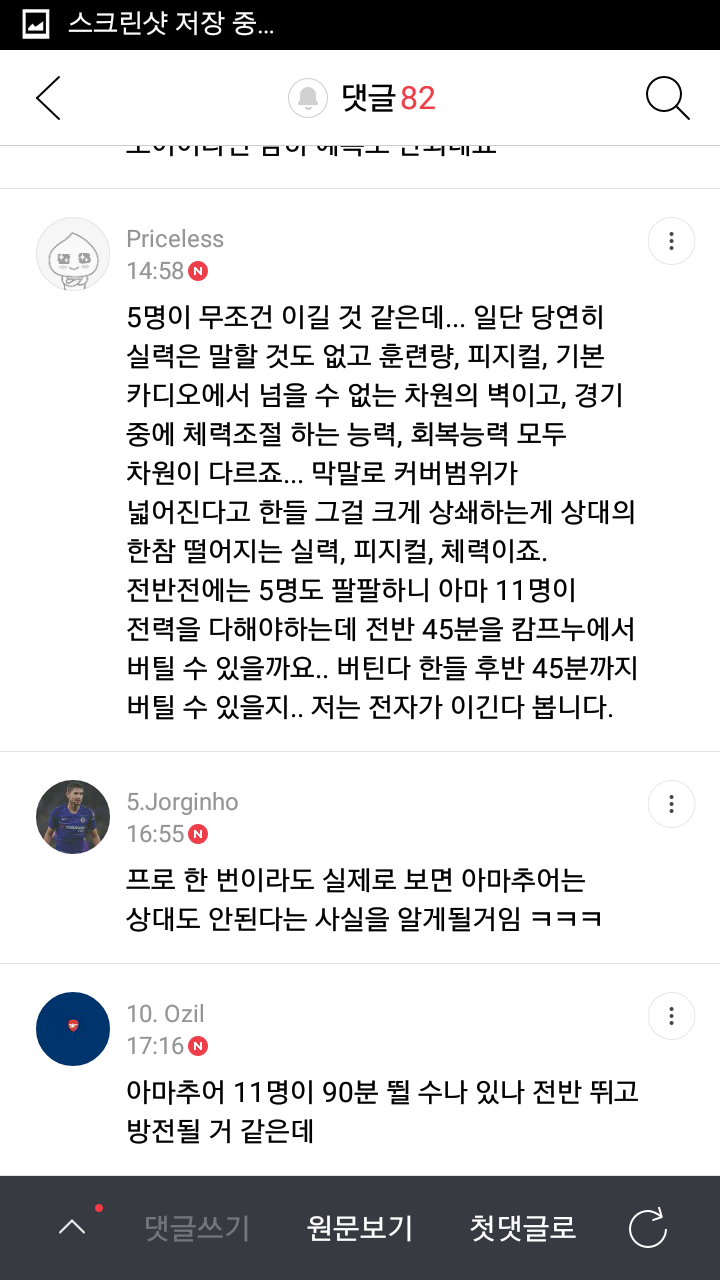
Task: View 5.Jorginho's profile picture
Action: (73, 817)
